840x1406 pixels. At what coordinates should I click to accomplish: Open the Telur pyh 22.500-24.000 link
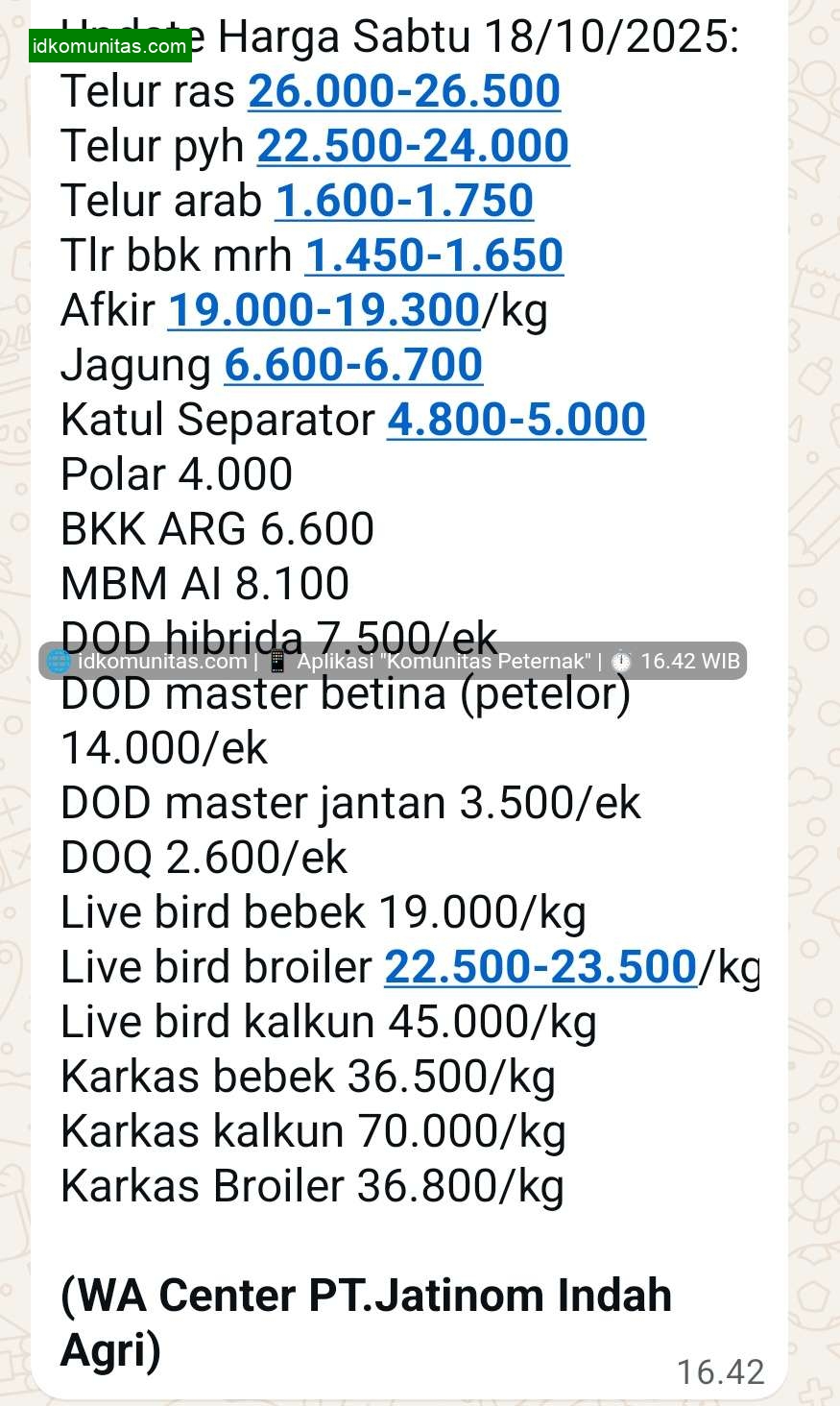click(x=413, y=146)
